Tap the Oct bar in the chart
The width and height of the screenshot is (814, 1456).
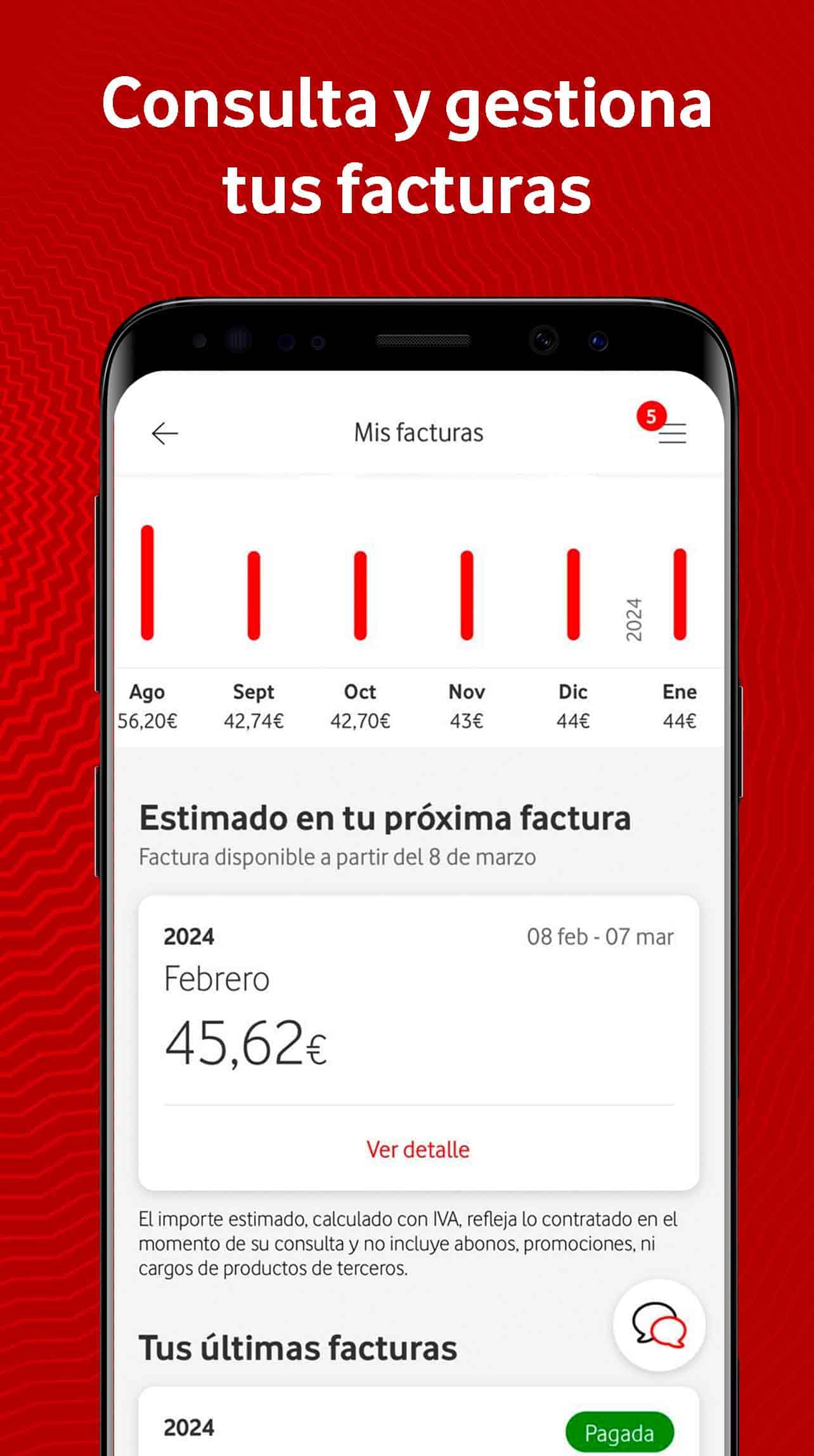click(x=359, y=596)
